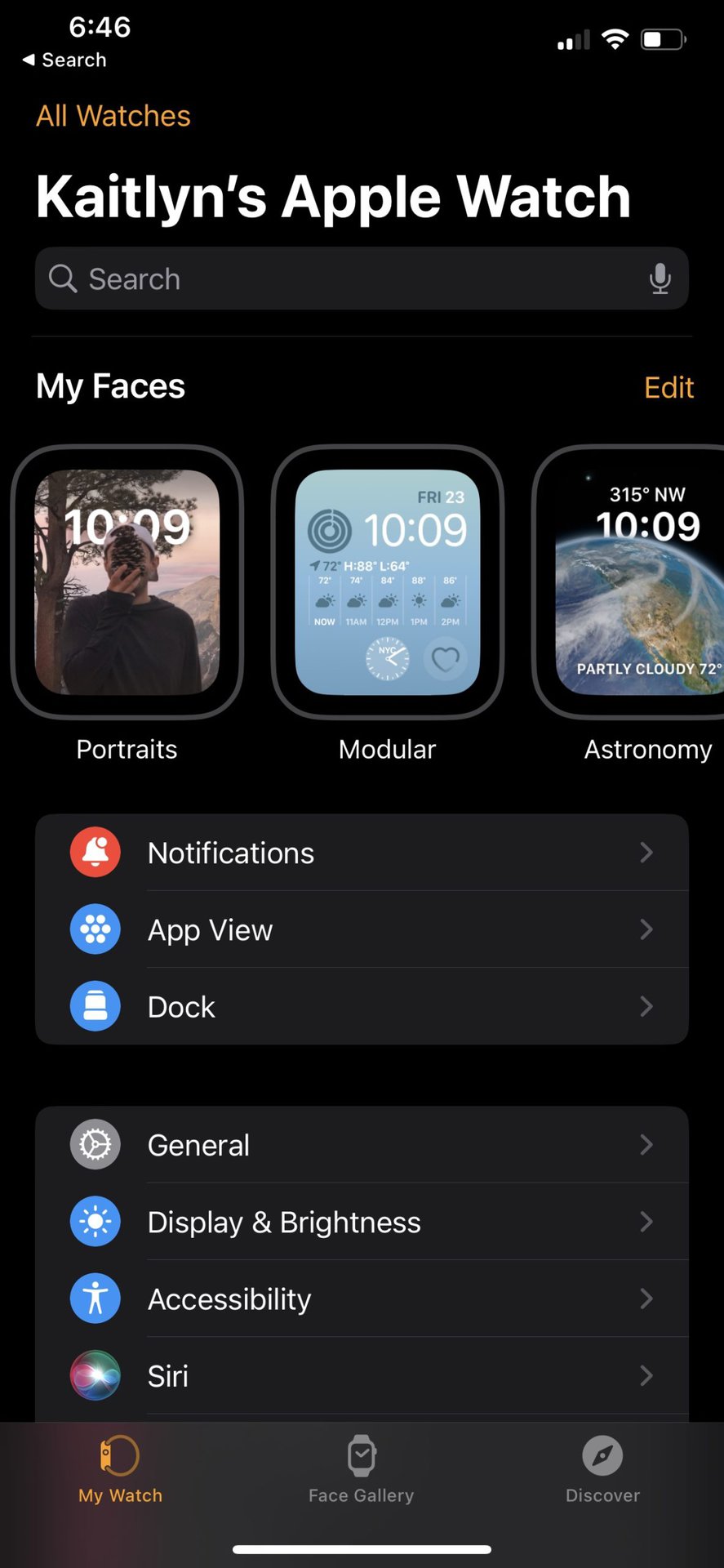This screenshot has height=1568, width=724.
Task: Open App View settings
Action: [362, 929]
